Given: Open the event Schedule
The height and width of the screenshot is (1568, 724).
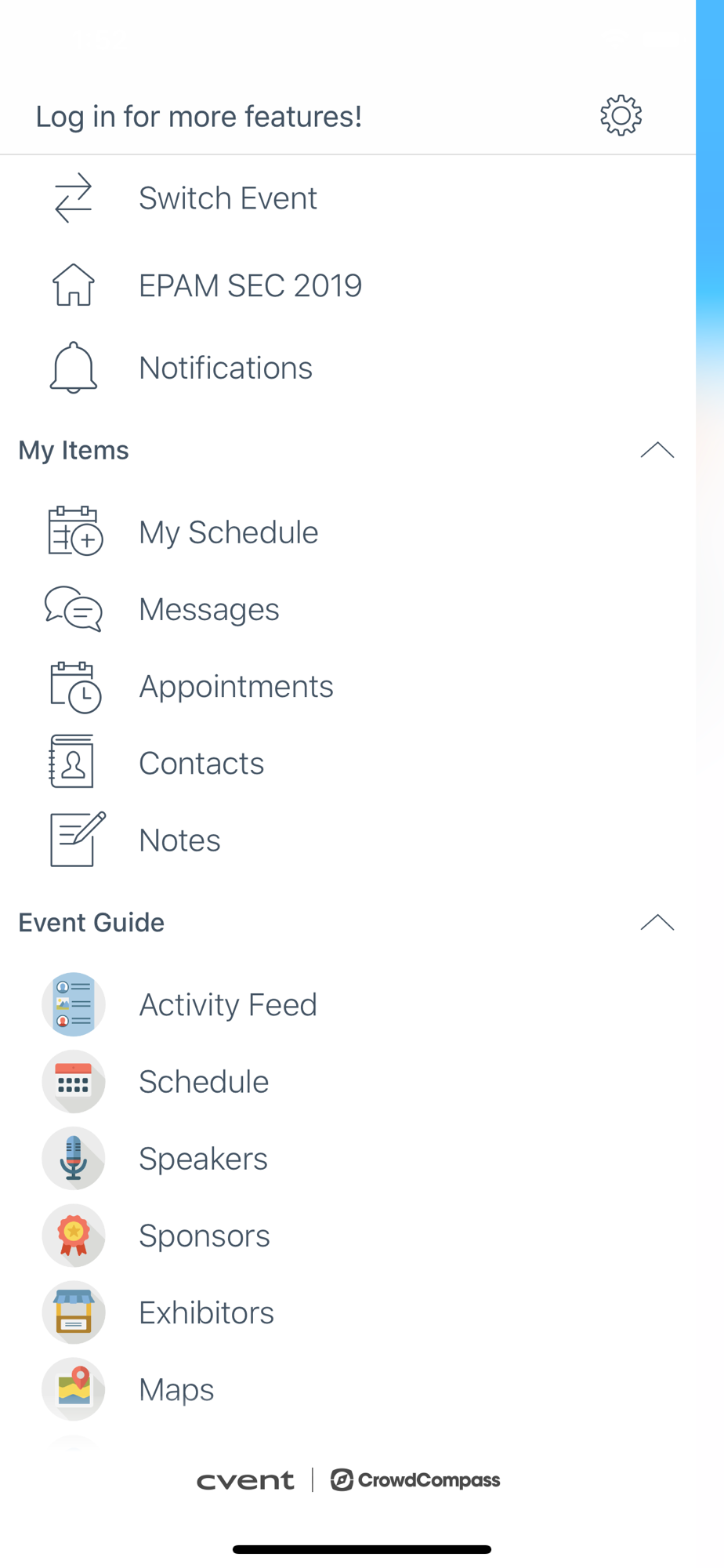Looking at the screenshot, I should tap(348, 1081).
